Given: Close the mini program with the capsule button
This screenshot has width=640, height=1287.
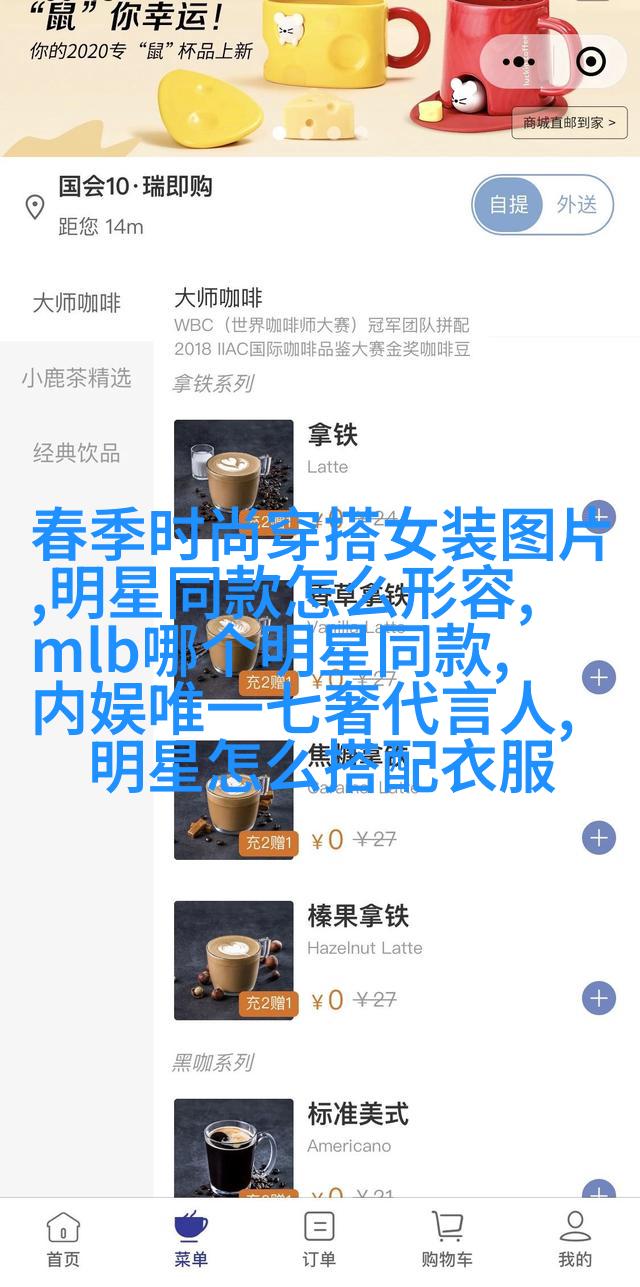Looking at the screenshot, I should tap(592, 62).
